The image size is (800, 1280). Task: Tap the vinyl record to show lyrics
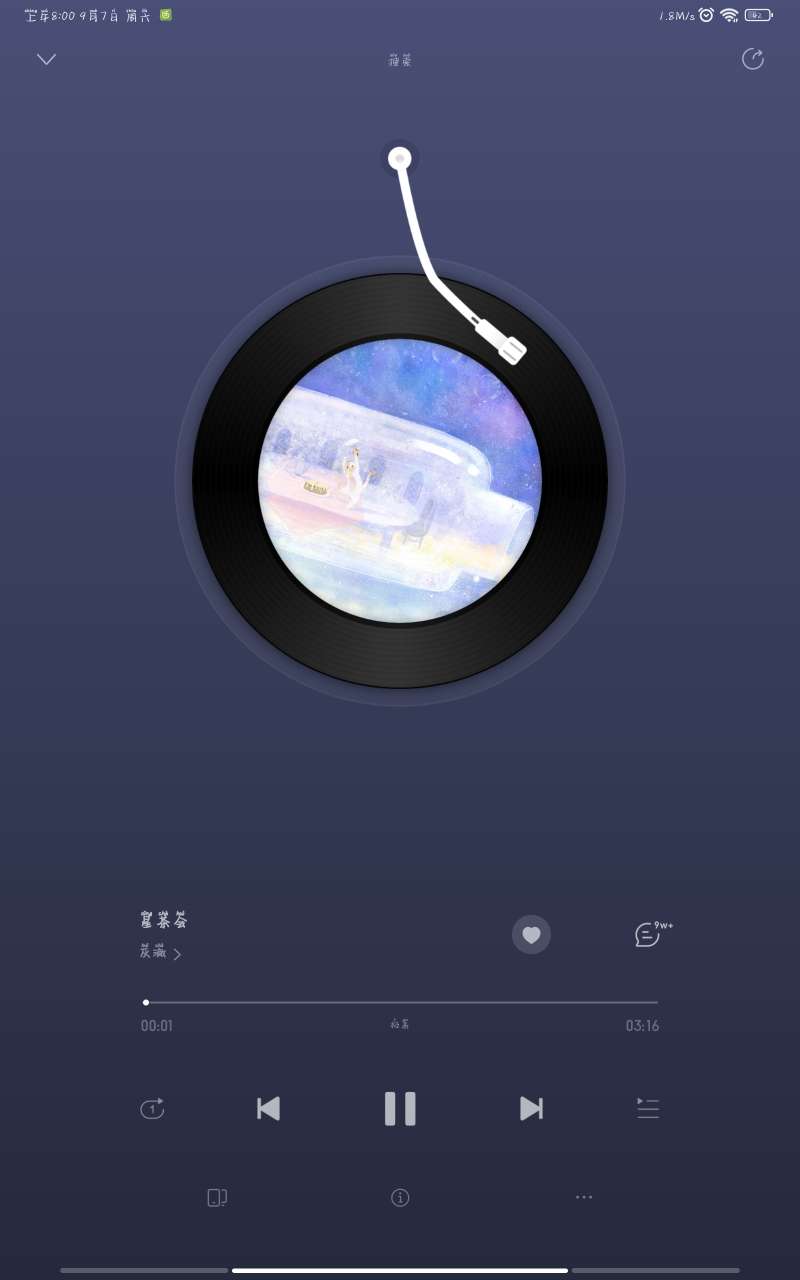(400, 480)
